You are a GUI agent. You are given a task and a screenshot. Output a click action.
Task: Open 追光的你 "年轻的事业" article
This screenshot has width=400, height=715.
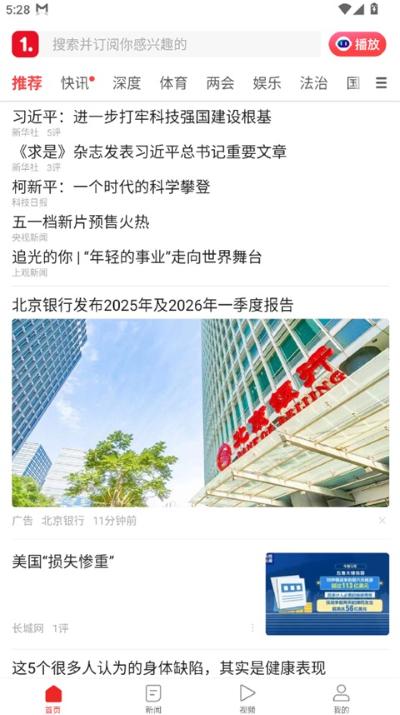click(x=137, y=257)
